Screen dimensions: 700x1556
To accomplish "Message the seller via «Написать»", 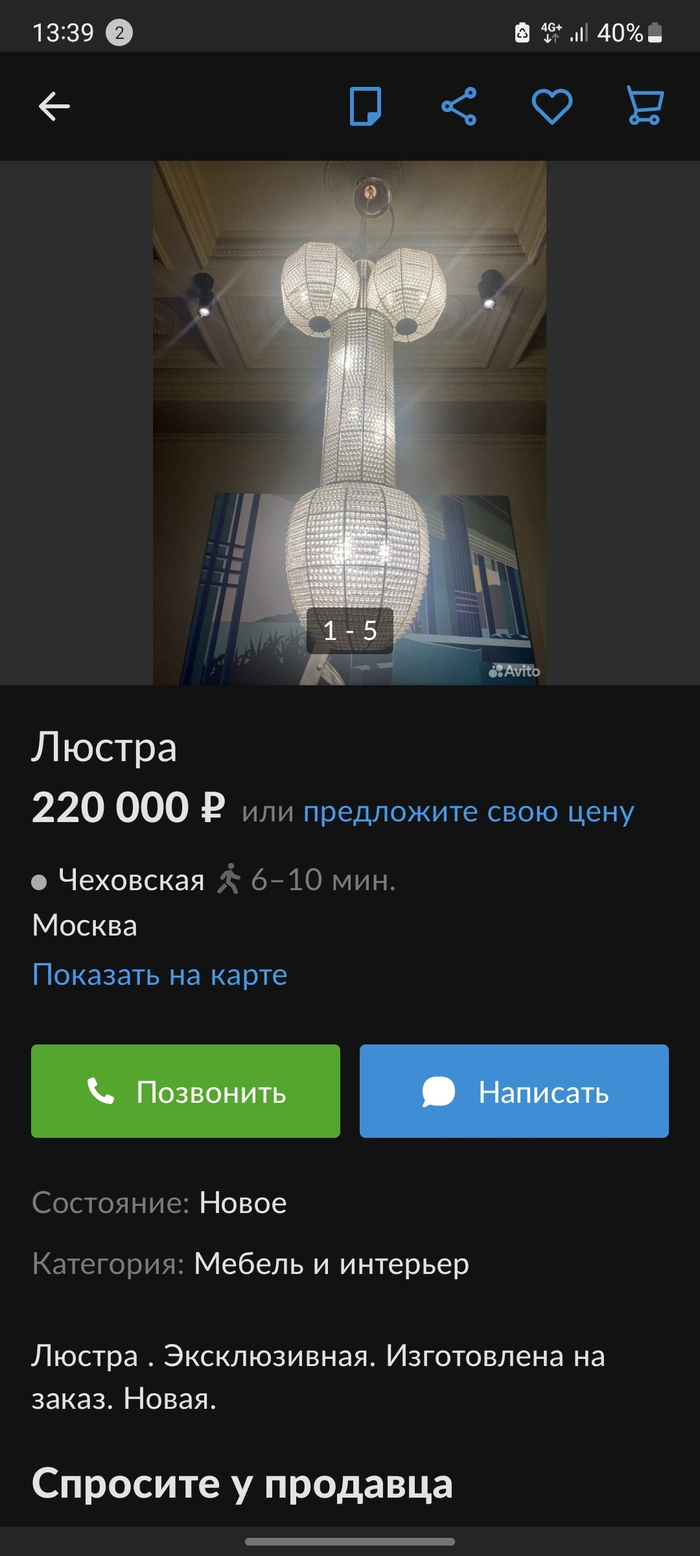I will pyautogui.click(x=514, y=1091).
